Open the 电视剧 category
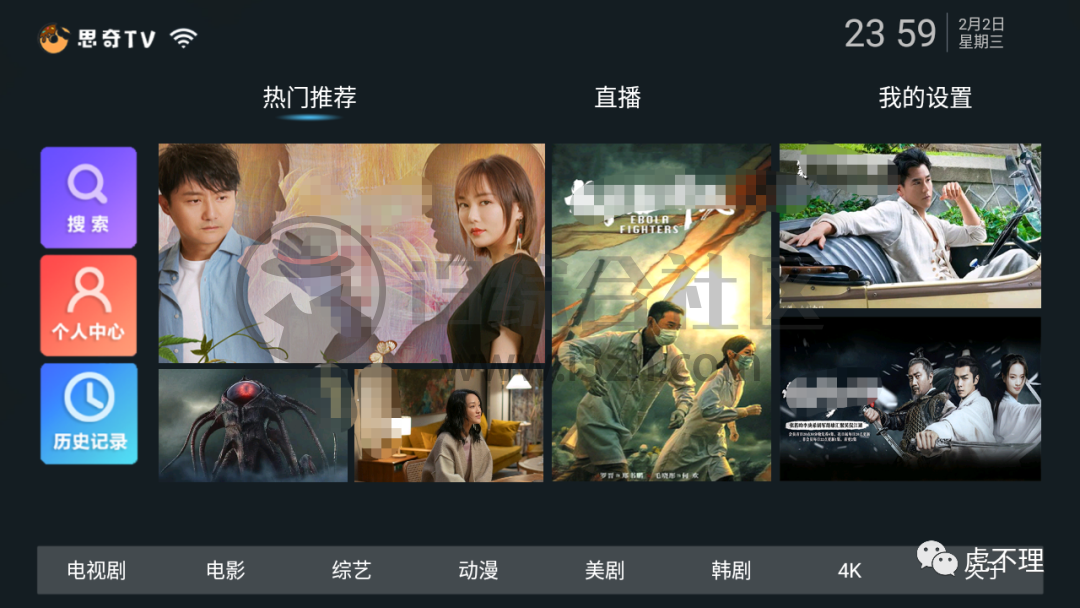The height and width of the screenshot is (608, 1080). tap(96, 570)
